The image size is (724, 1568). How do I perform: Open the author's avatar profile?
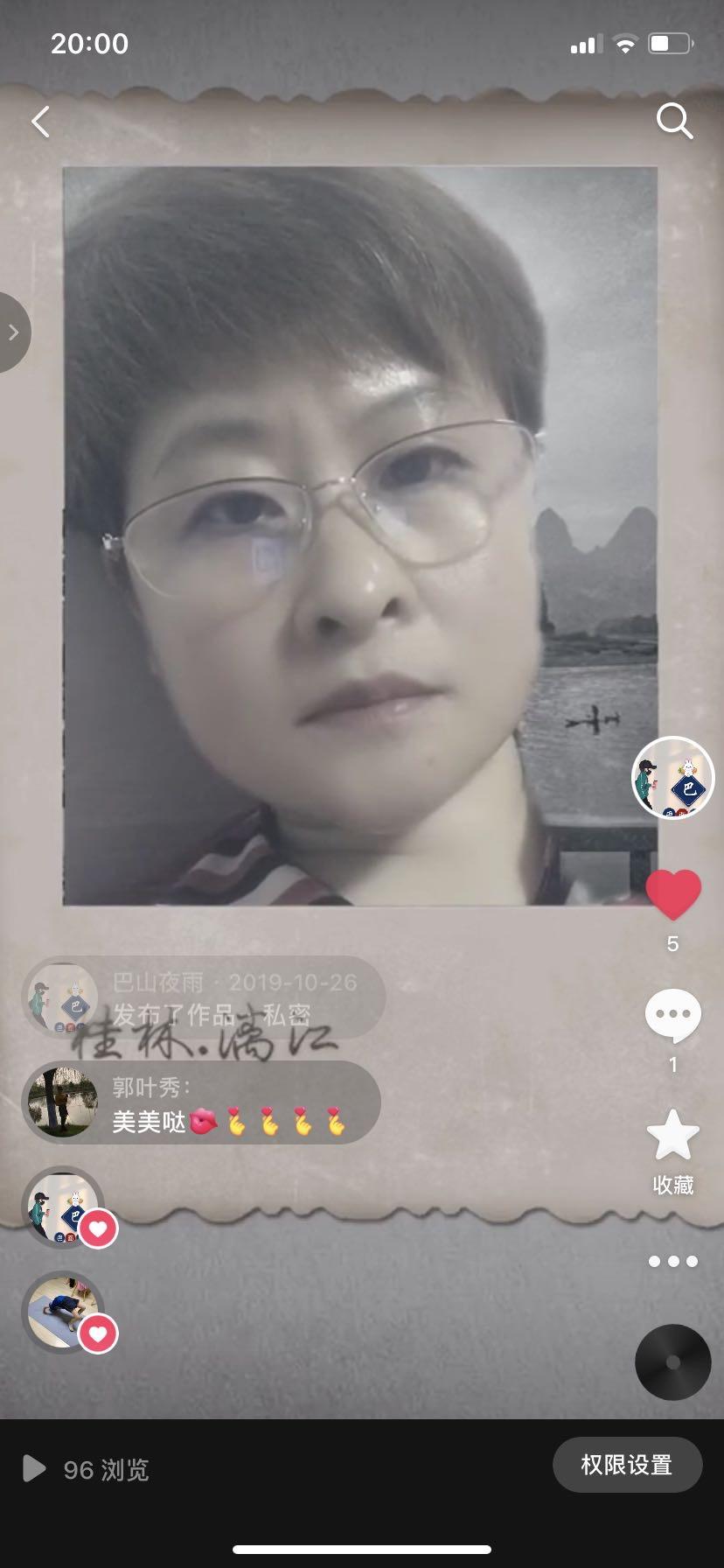coord(672,778)
